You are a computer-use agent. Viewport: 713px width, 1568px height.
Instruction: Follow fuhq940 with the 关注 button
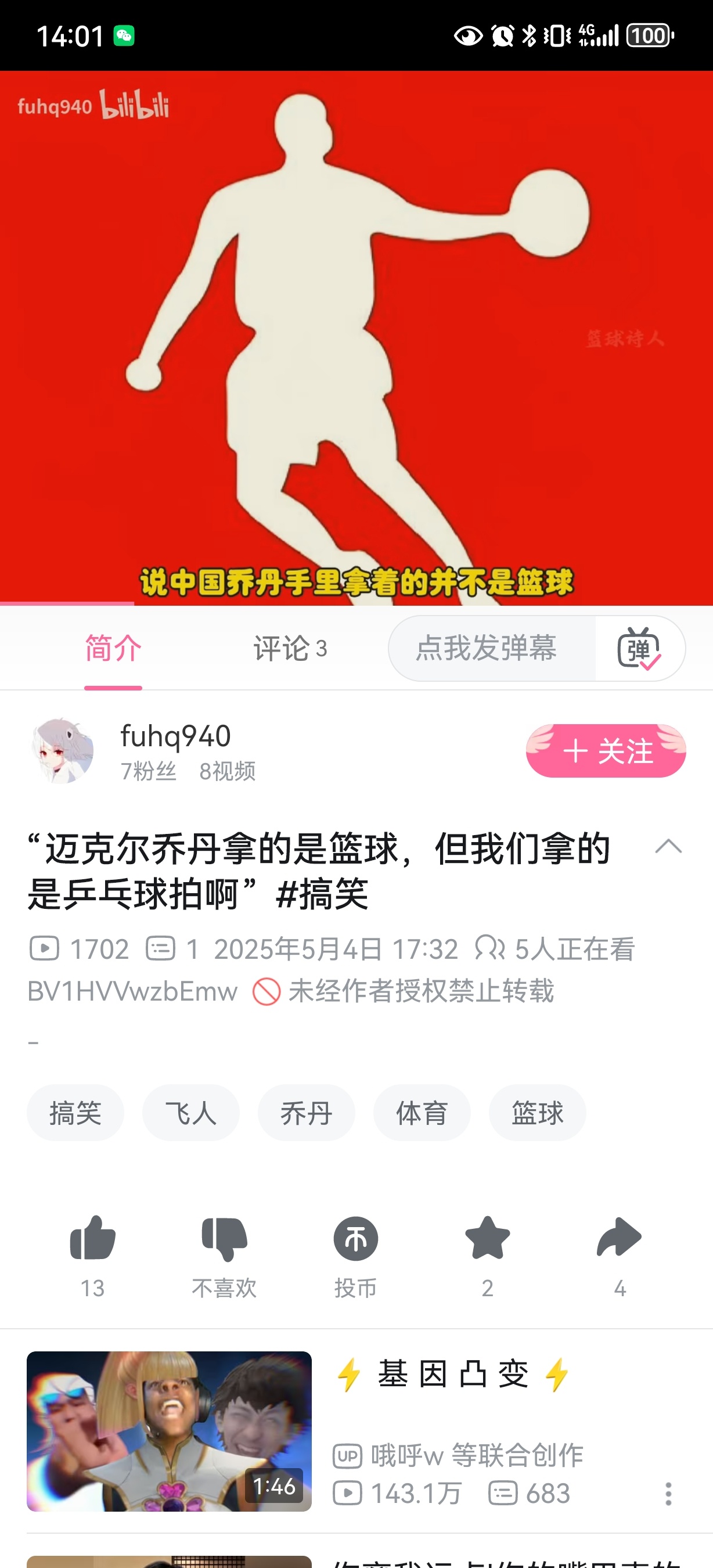point(606,750)
